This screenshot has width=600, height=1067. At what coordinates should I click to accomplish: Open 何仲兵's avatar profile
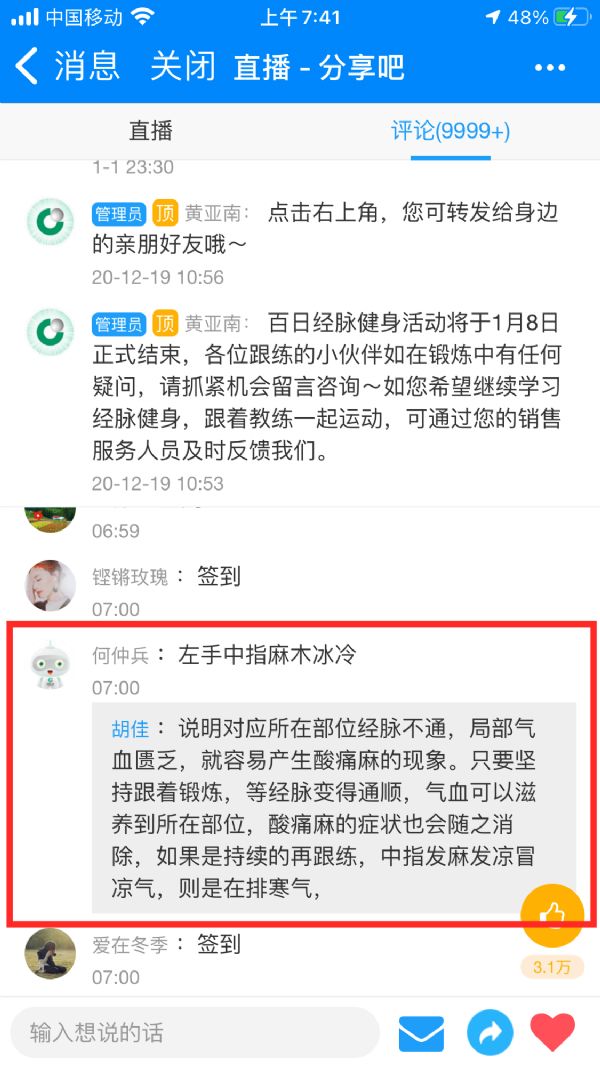50,665
